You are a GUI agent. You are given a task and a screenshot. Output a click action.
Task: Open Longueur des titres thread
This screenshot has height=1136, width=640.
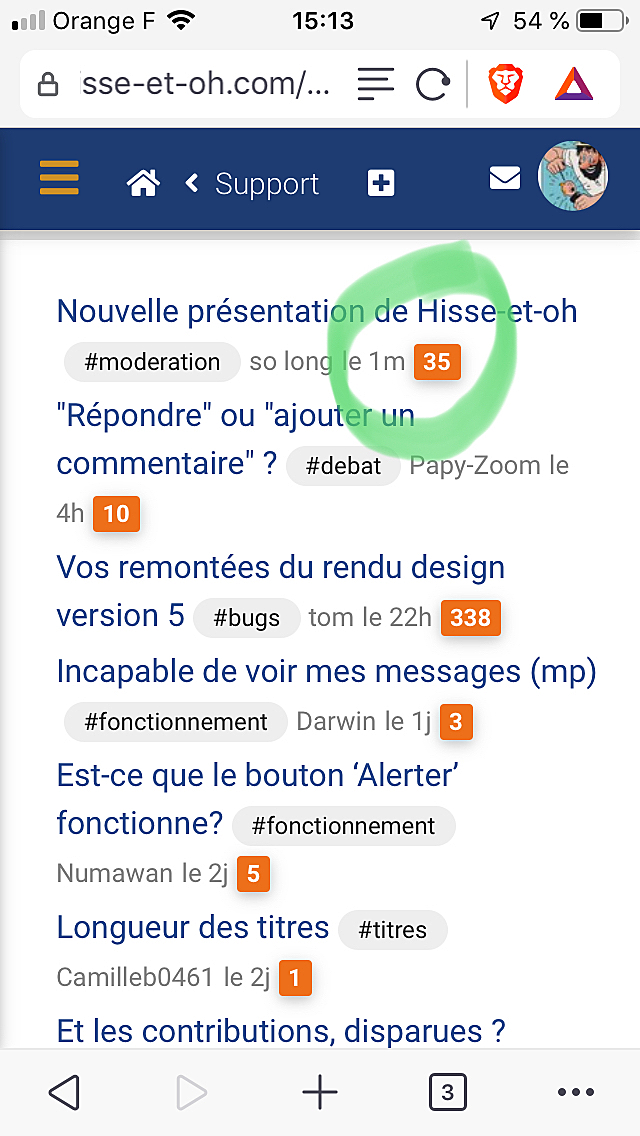click(x=193, y=927)
